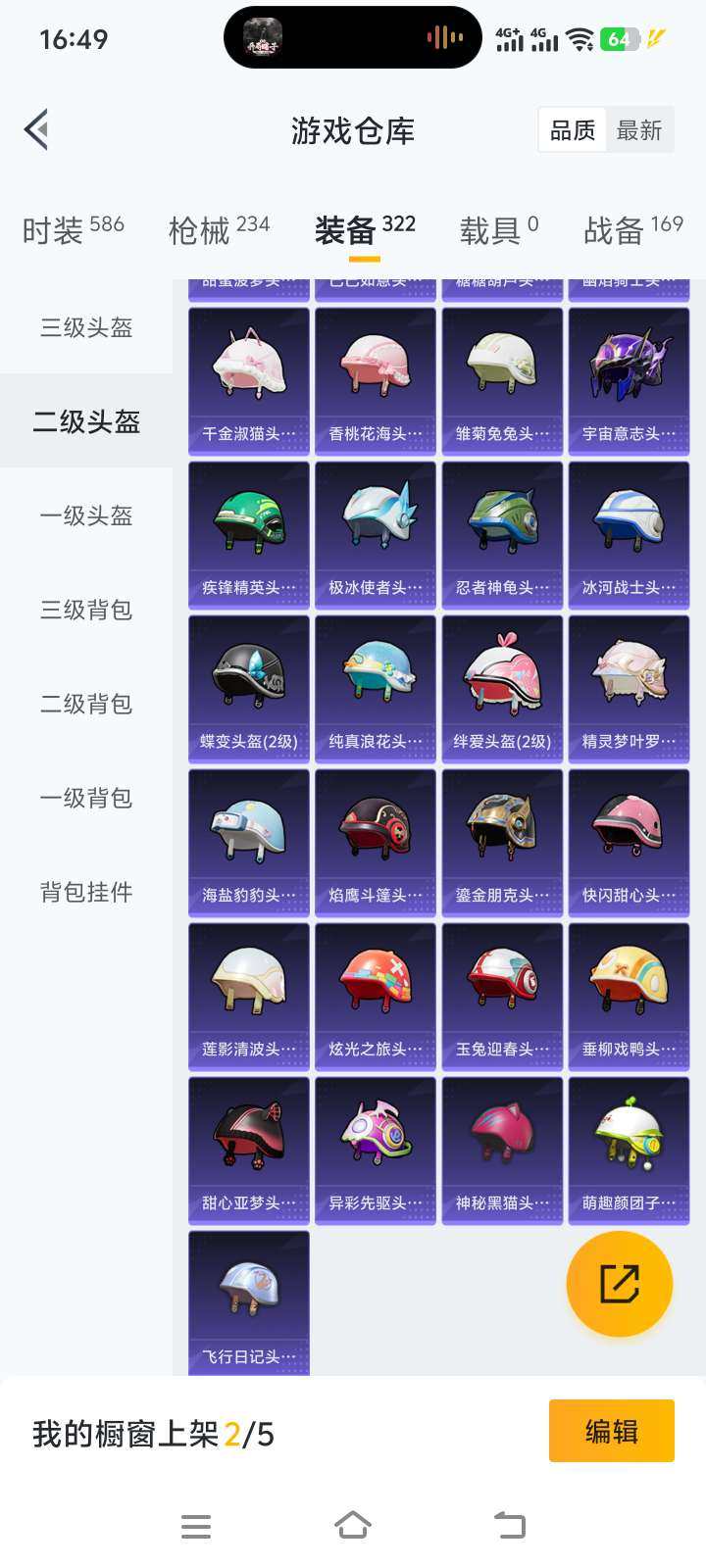Tap the 编辑 button
Screen dimensions: 706x1568
(611, 1431)
